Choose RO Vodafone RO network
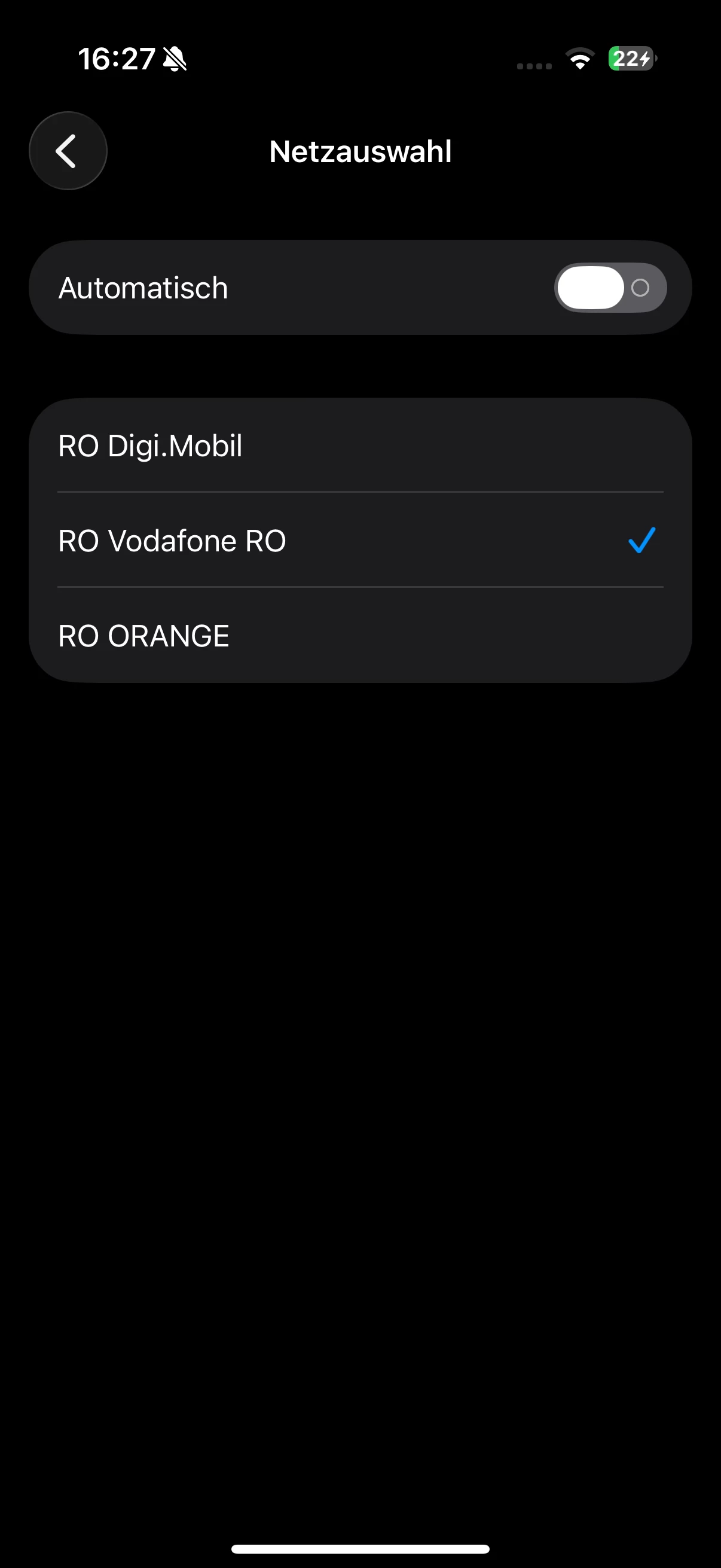 pos(359,541)
